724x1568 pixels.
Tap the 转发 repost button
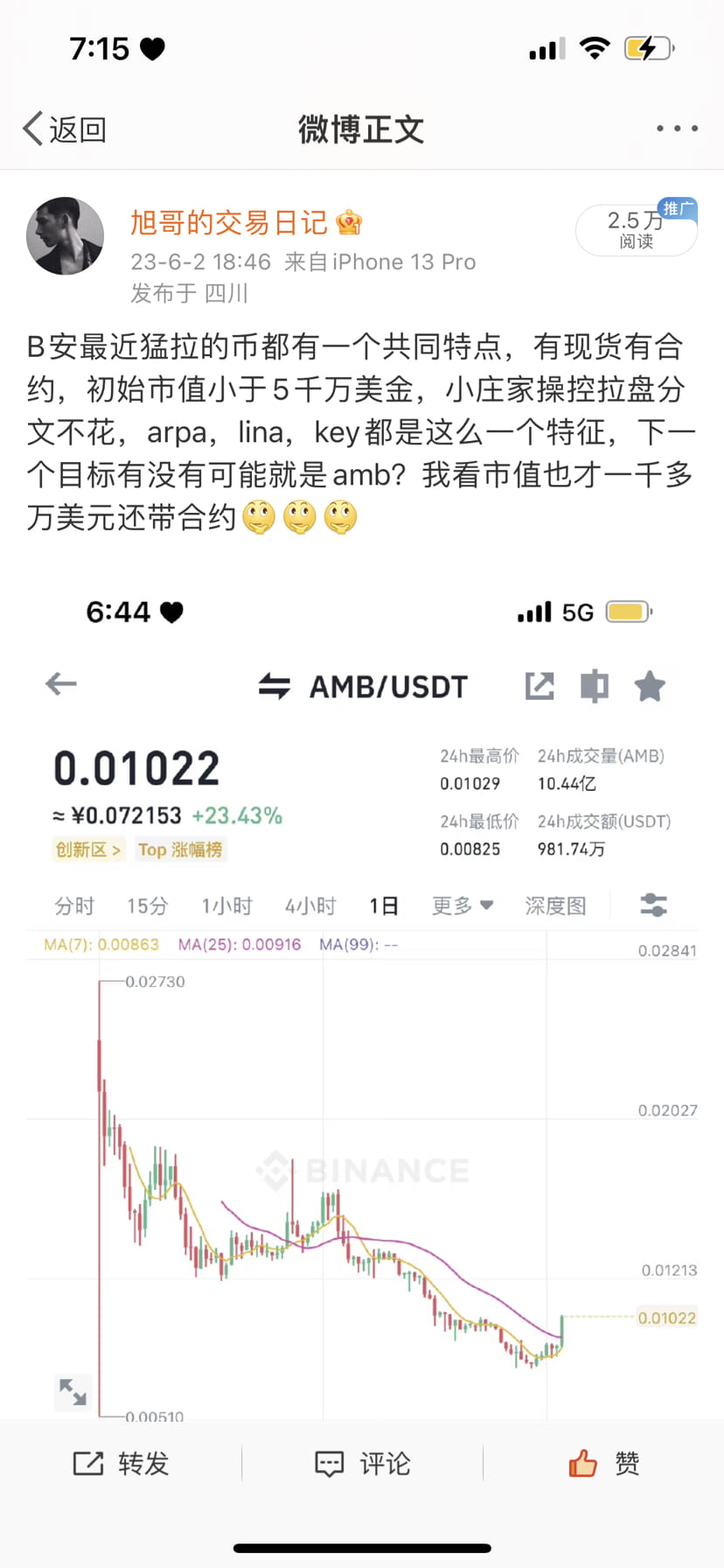[121, 1462]
